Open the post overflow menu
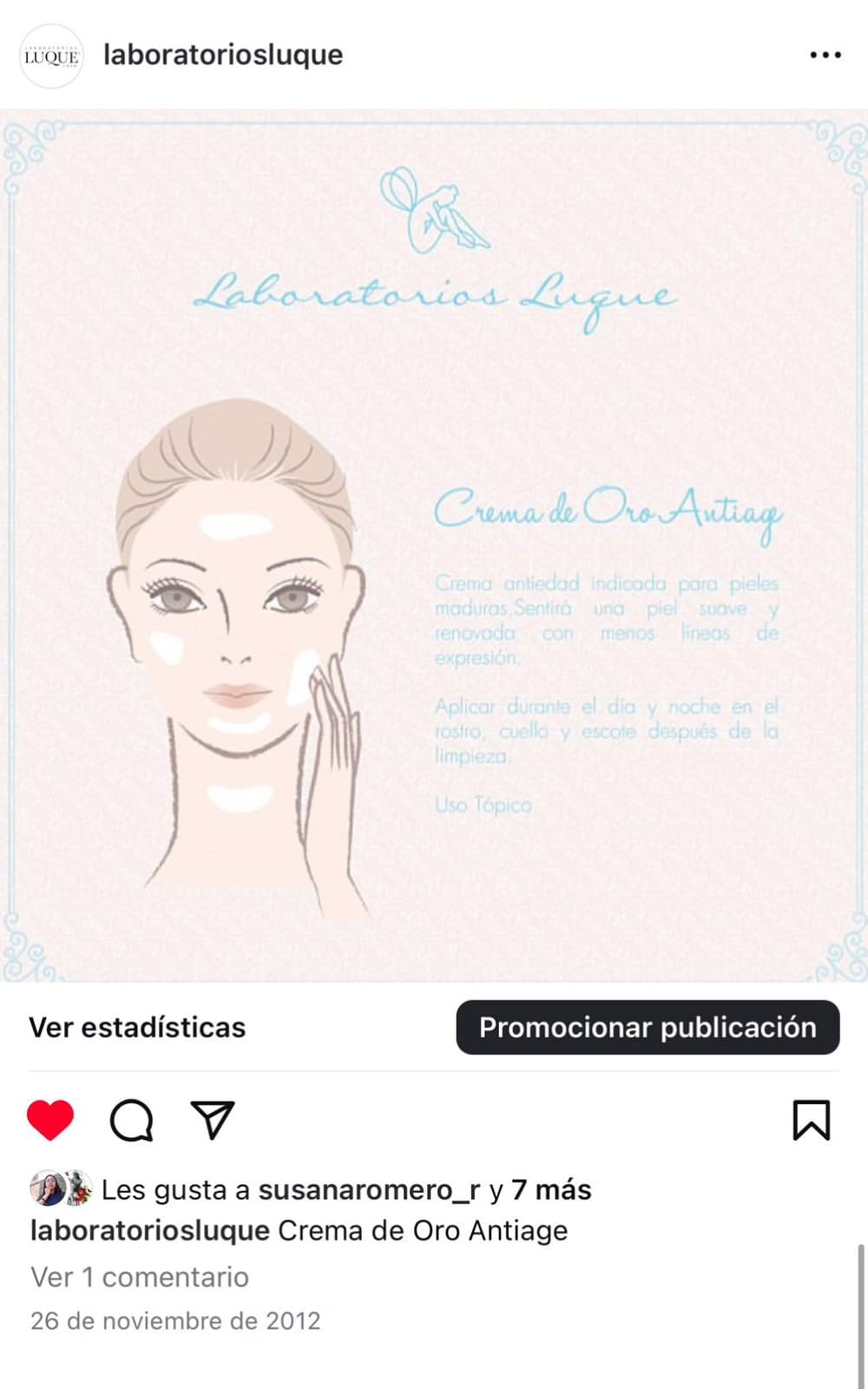 (x=825, y=55)
